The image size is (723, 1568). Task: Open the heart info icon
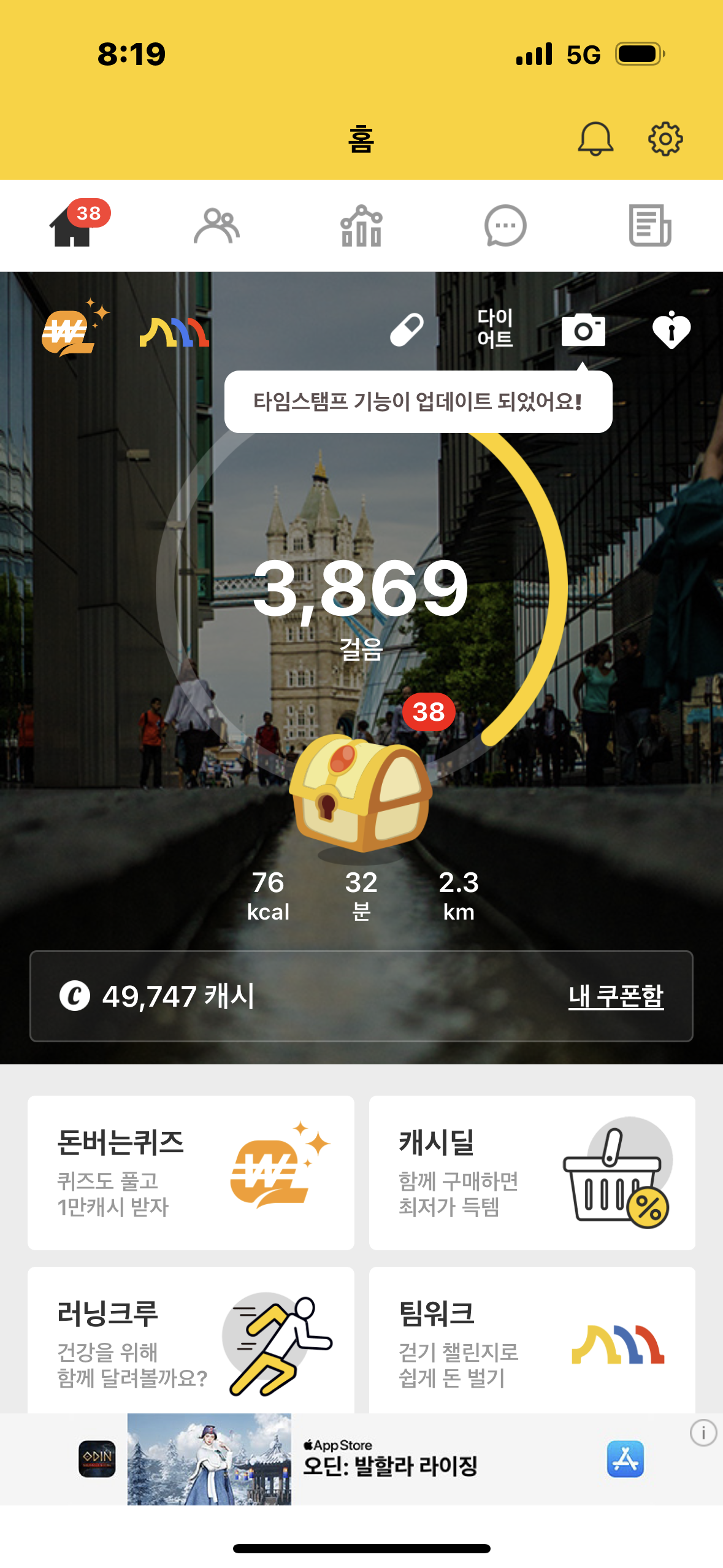click(671, 330)
